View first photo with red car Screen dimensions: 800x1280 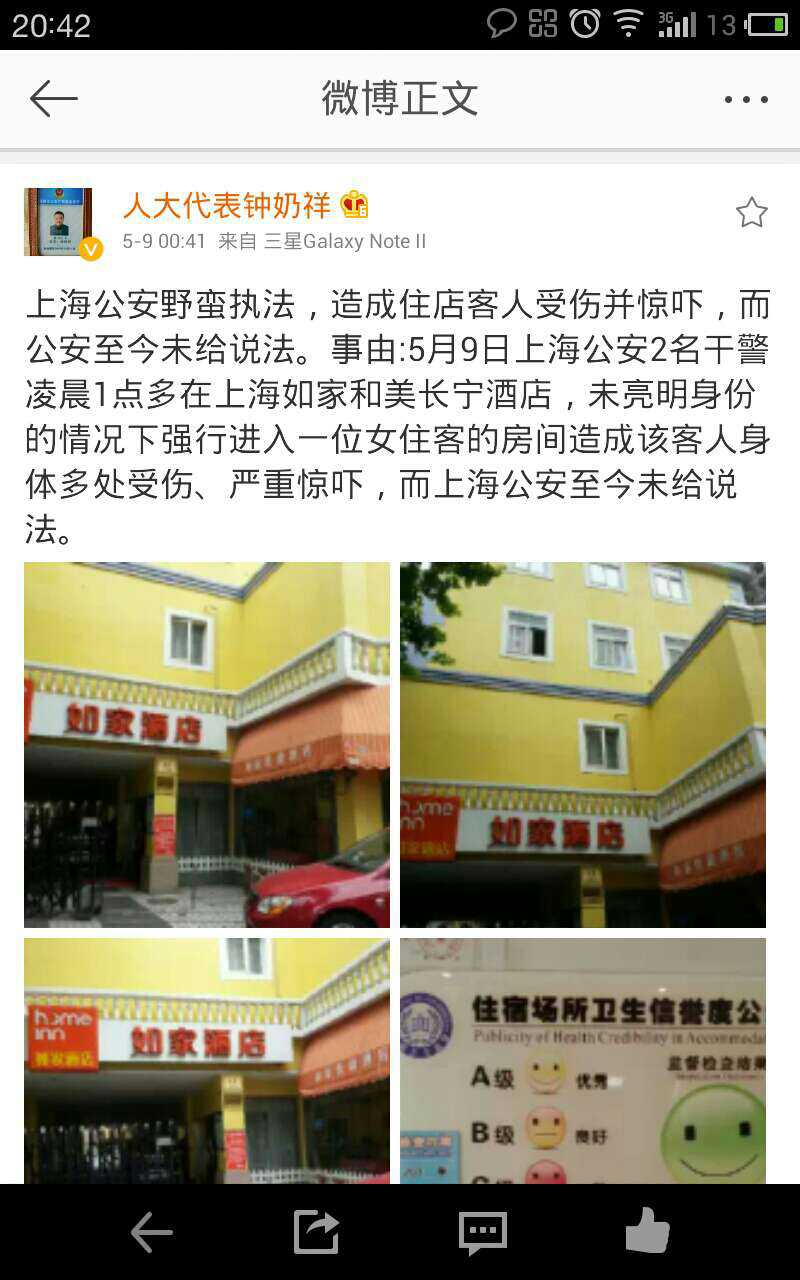click(x=207, y=745)
